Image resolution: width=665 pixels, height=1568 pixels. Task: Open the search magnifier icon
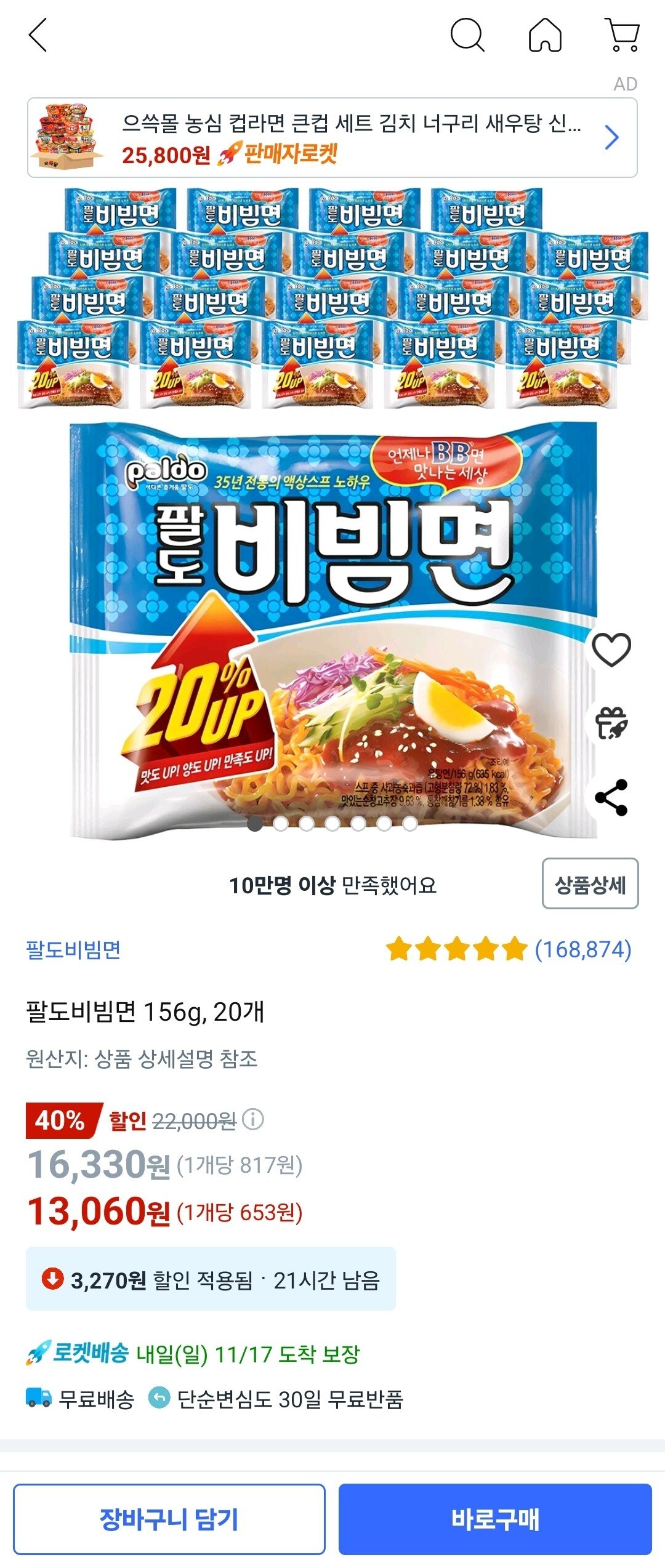[x=467, y=34]
